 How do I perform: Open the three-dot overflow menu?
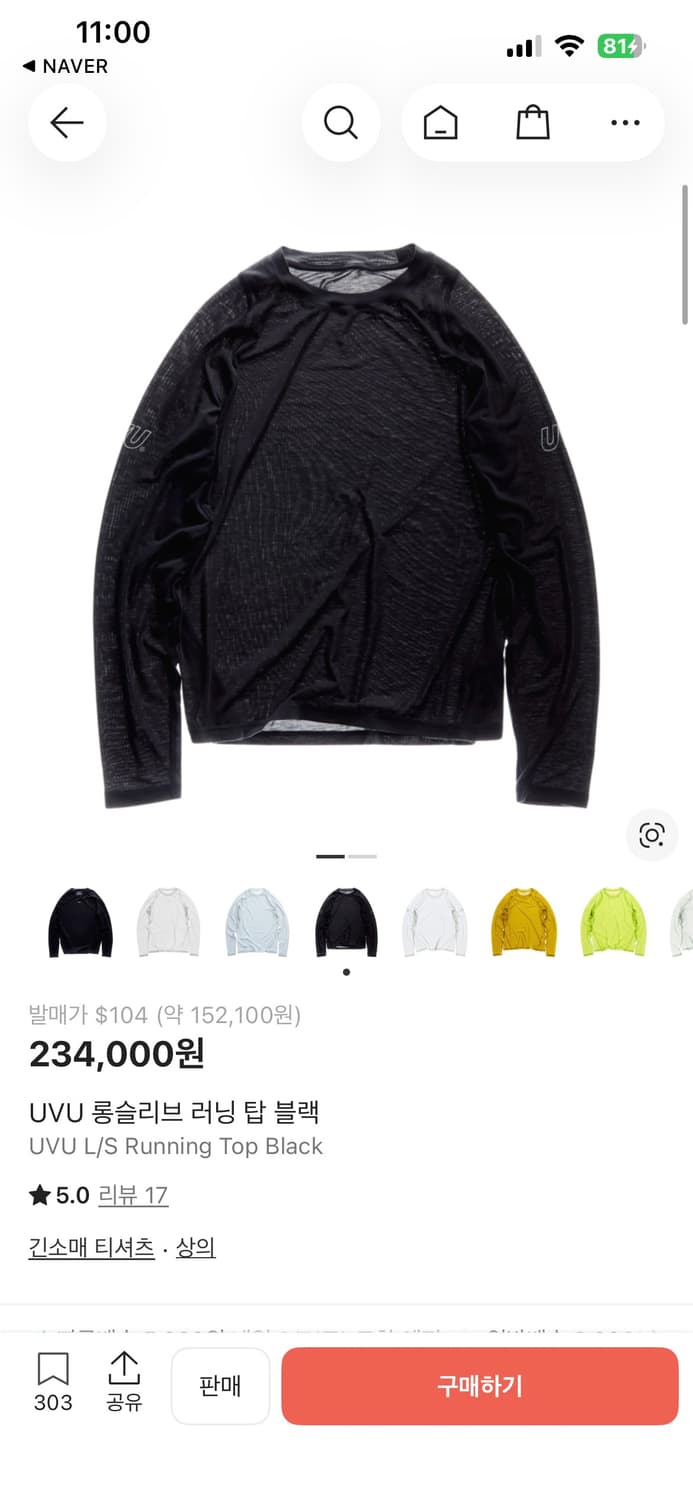coord(625,123)
